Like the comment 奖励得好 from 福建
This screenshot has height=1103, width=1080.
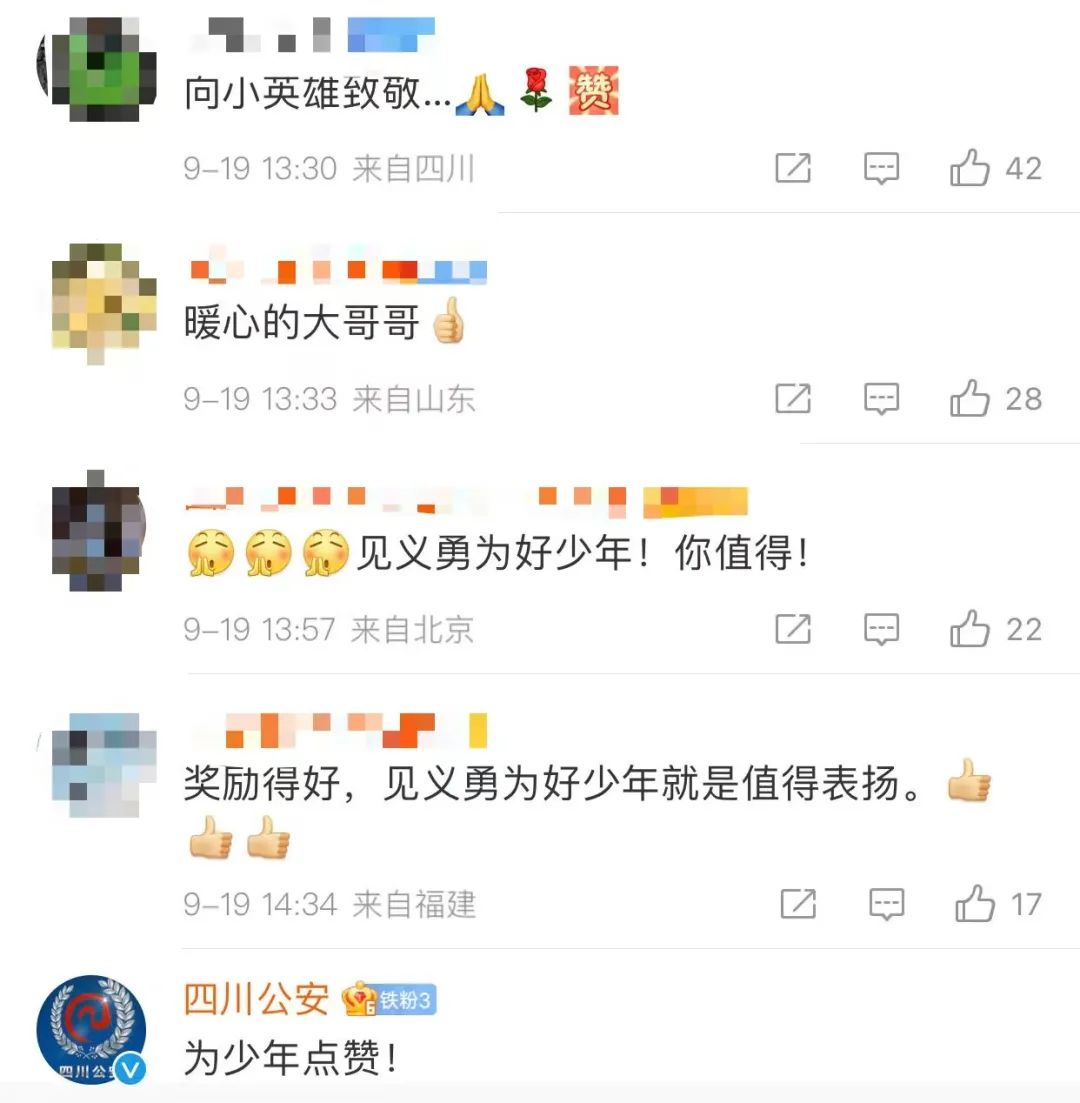coord(975,904)
